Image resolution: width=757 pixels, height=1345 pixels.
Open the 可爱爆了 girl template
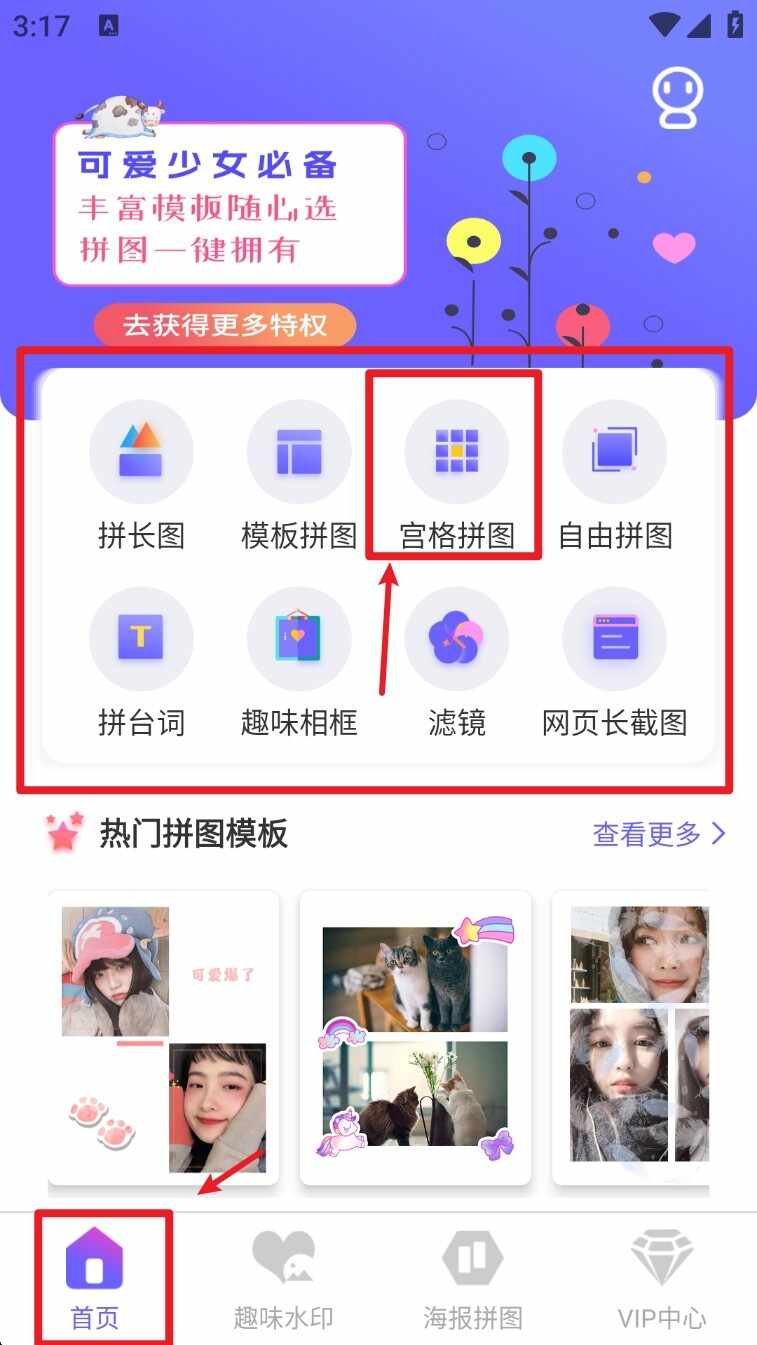pyautogui.click(x=164, y=1037)
